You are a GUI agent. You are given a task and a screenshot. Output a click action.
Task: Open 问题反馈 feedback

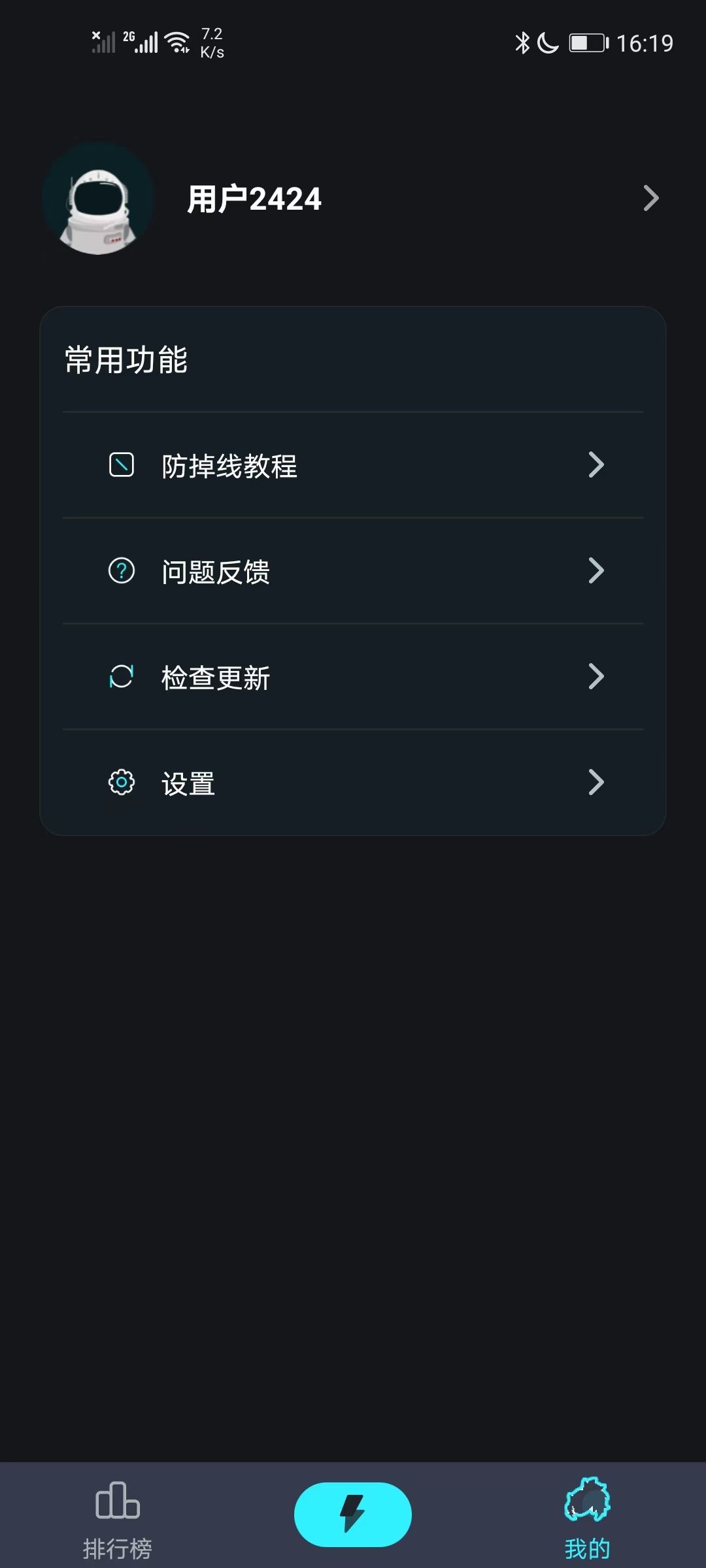click(353, 571)
